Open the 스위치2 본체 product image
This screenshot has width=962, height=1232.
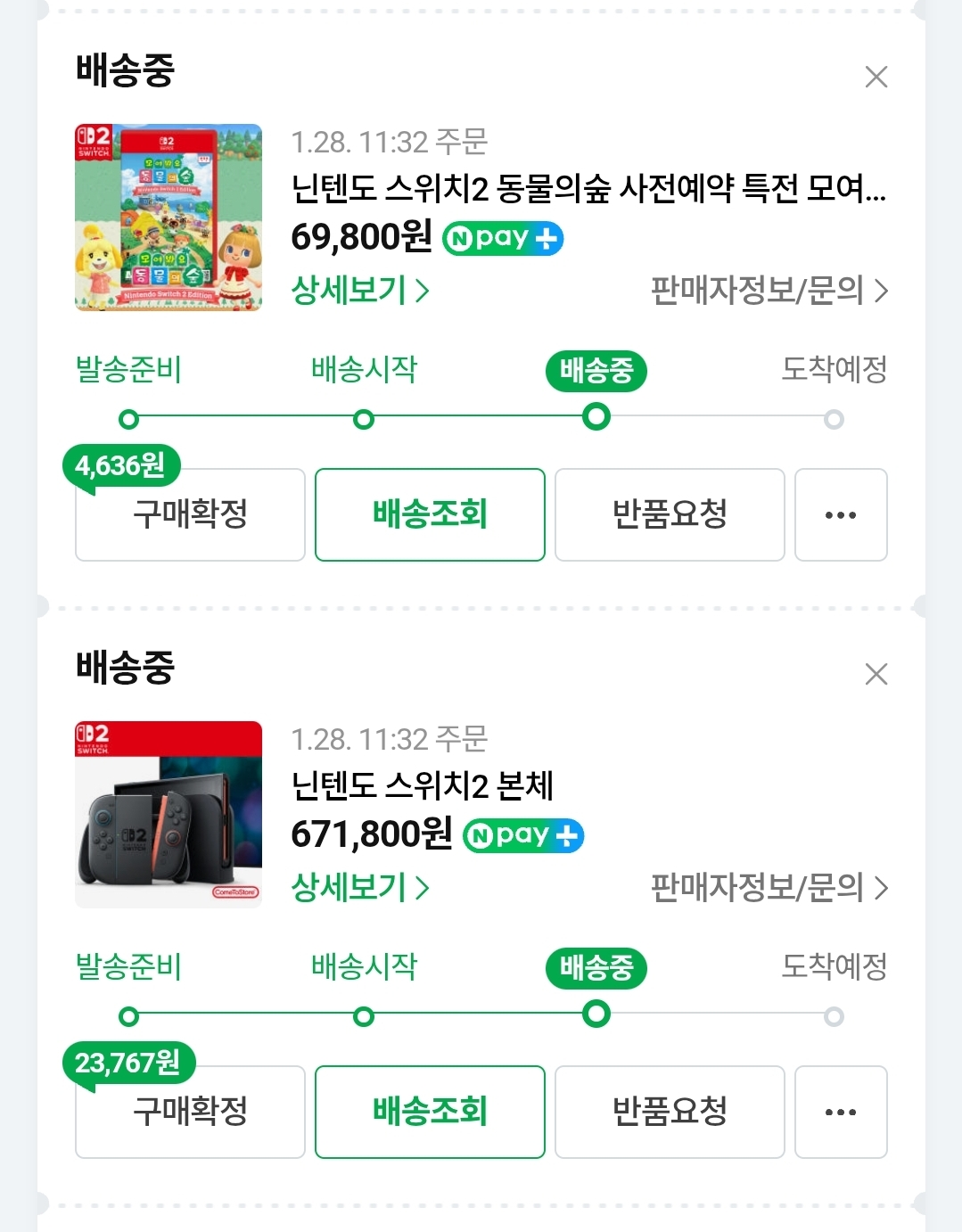[169, 815]
